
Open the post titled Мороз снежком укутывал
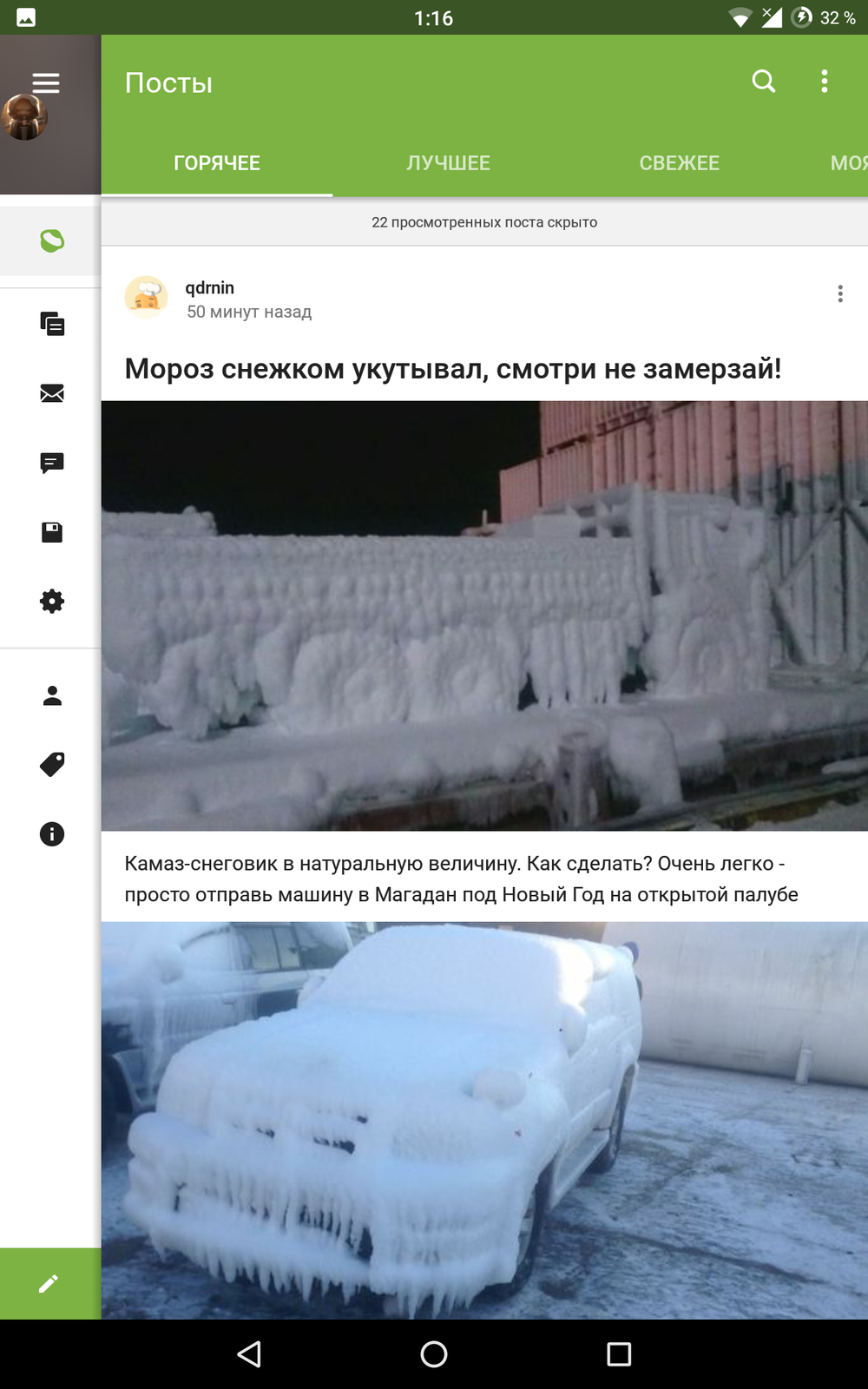click(x=453, y=368)
